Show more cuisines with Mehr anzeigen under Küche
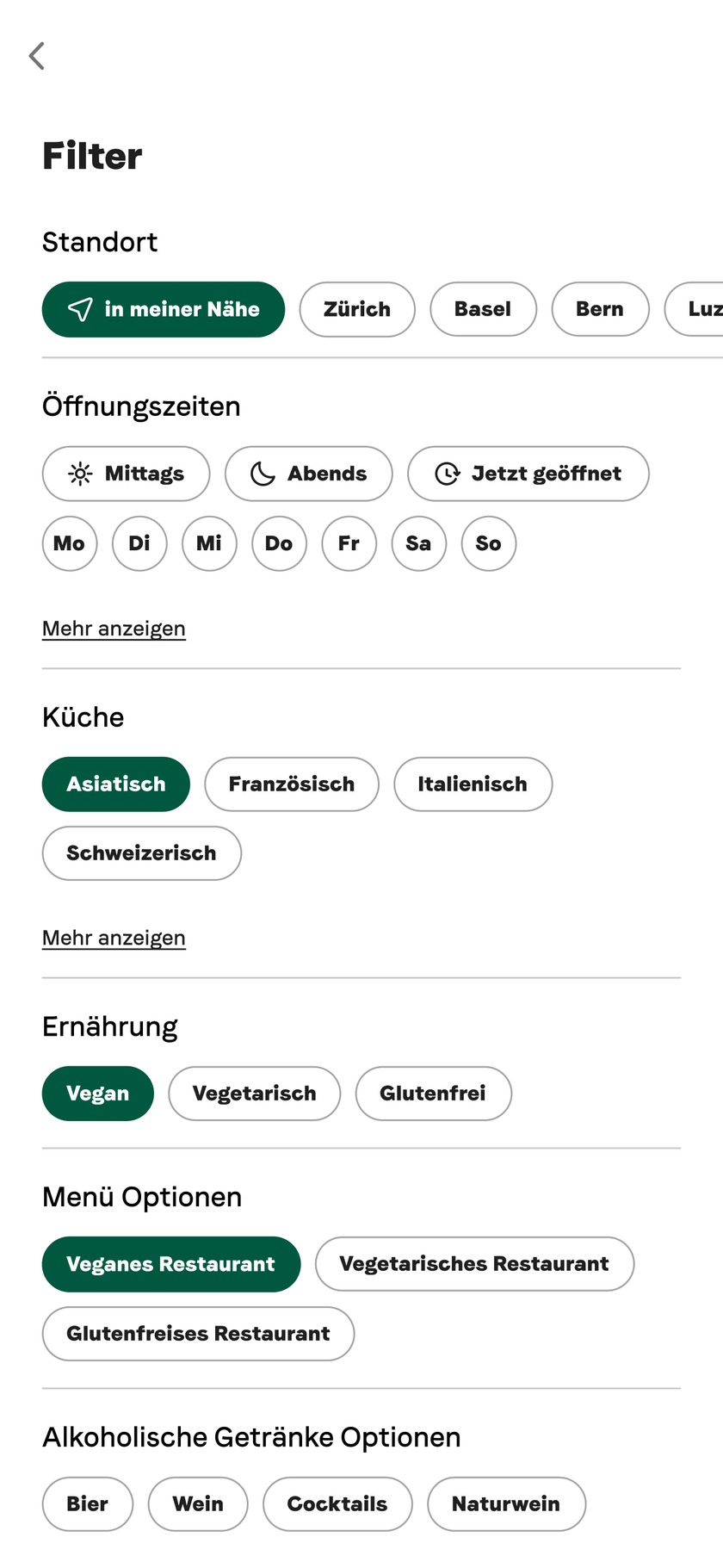Viewport: 723px width, 1568px height. pyautogui.click(x=114, y=938)
